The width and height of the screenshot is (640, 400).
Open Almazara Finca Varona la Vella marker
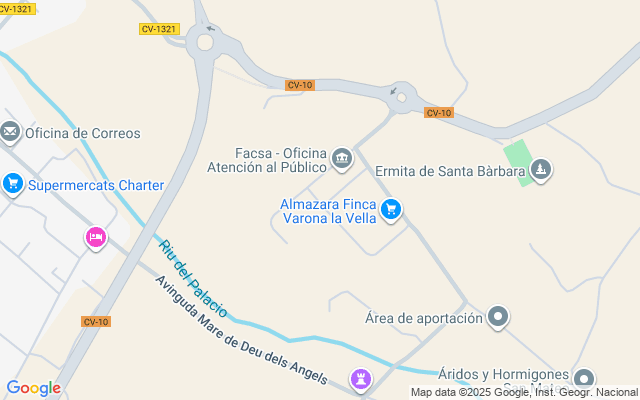(392, 209)
